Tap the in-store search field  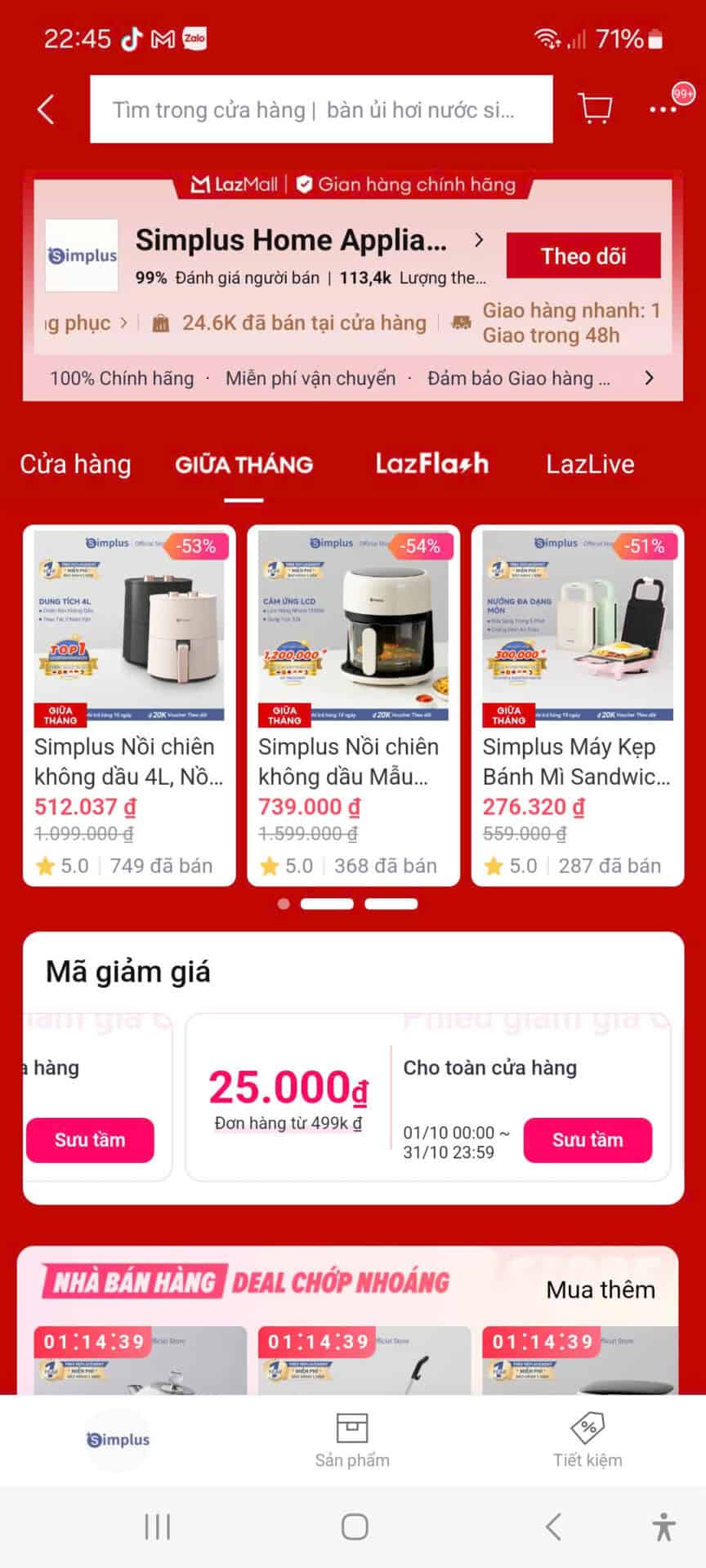pos(322,109)
